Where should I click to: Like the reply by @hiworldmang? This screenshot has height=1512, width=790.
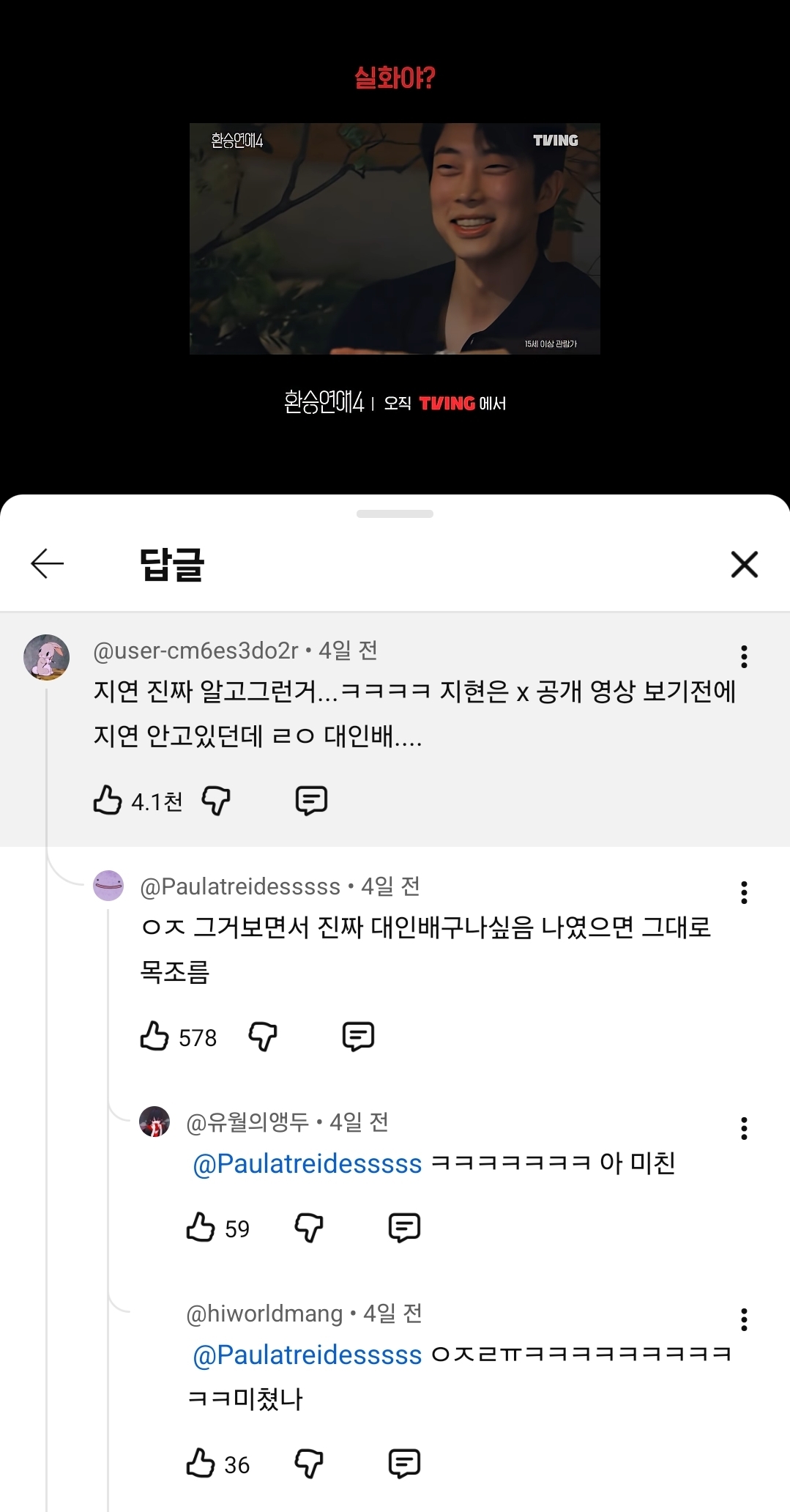click(201, 1463)
